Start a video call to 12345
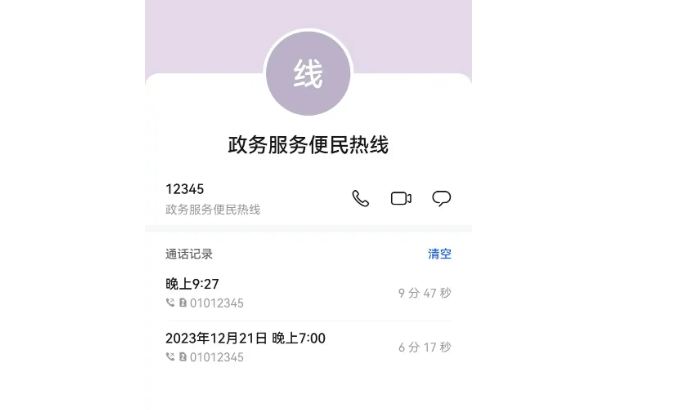The image size is (676, 410). 401,198
